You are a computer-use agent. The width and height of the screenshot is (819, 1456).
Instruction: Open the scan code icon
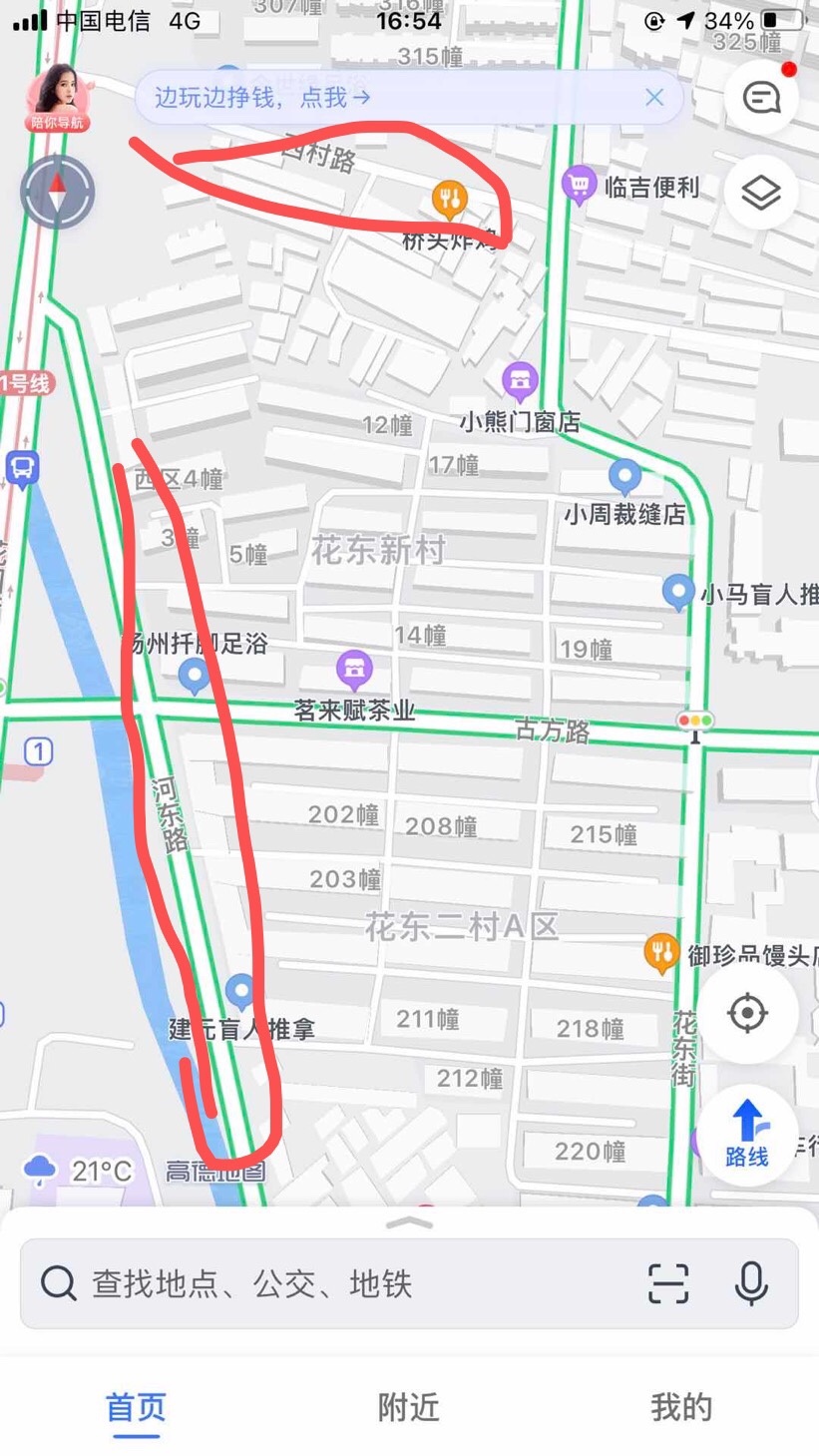pyautogui.click(x=668, y=1283)
